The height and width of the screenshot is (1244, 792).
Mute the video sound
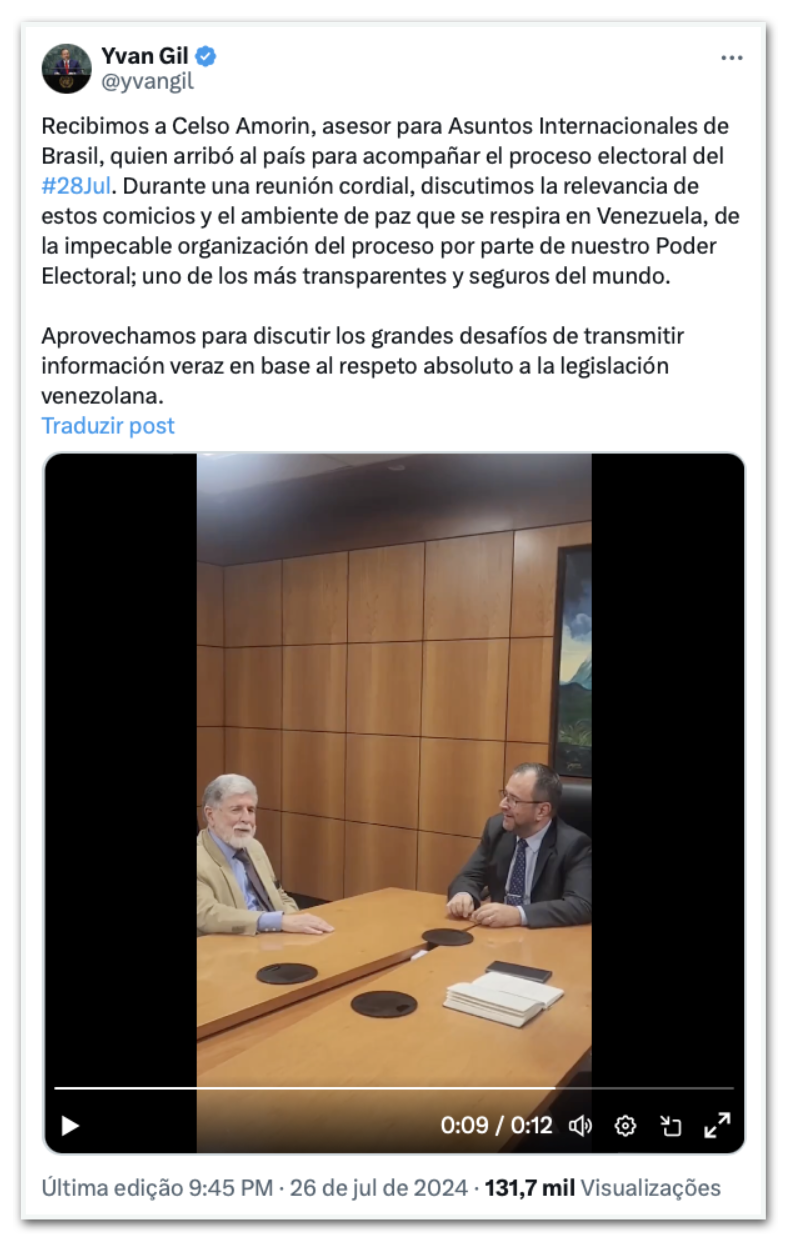pos(580,1125)
